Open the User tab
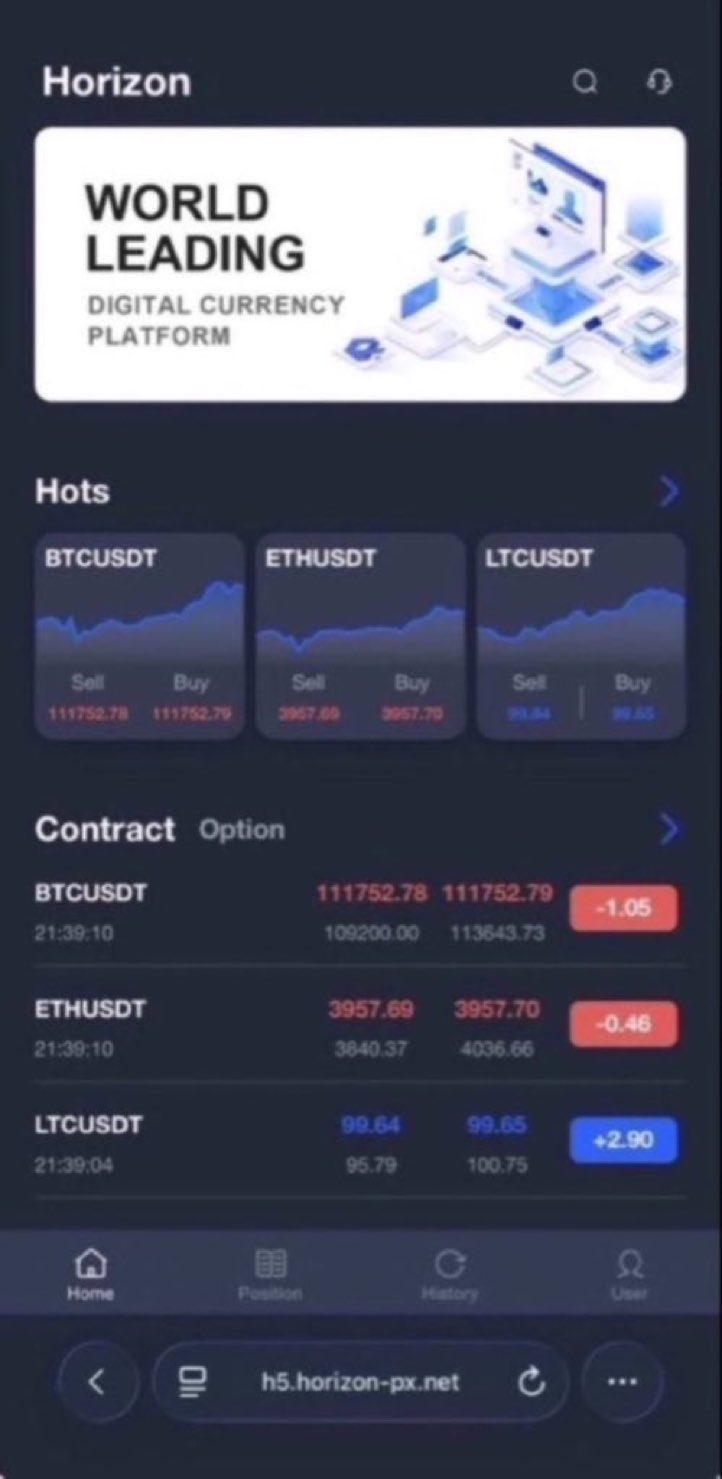The image size is (722, 1479). (x=629, y=1275)
